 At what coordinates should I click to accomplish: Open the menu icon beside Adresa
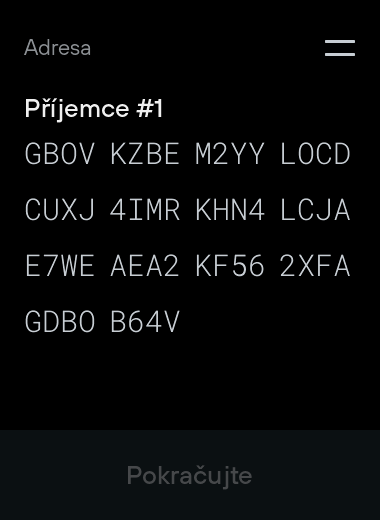pyautogui.click(x=340, y=48)
